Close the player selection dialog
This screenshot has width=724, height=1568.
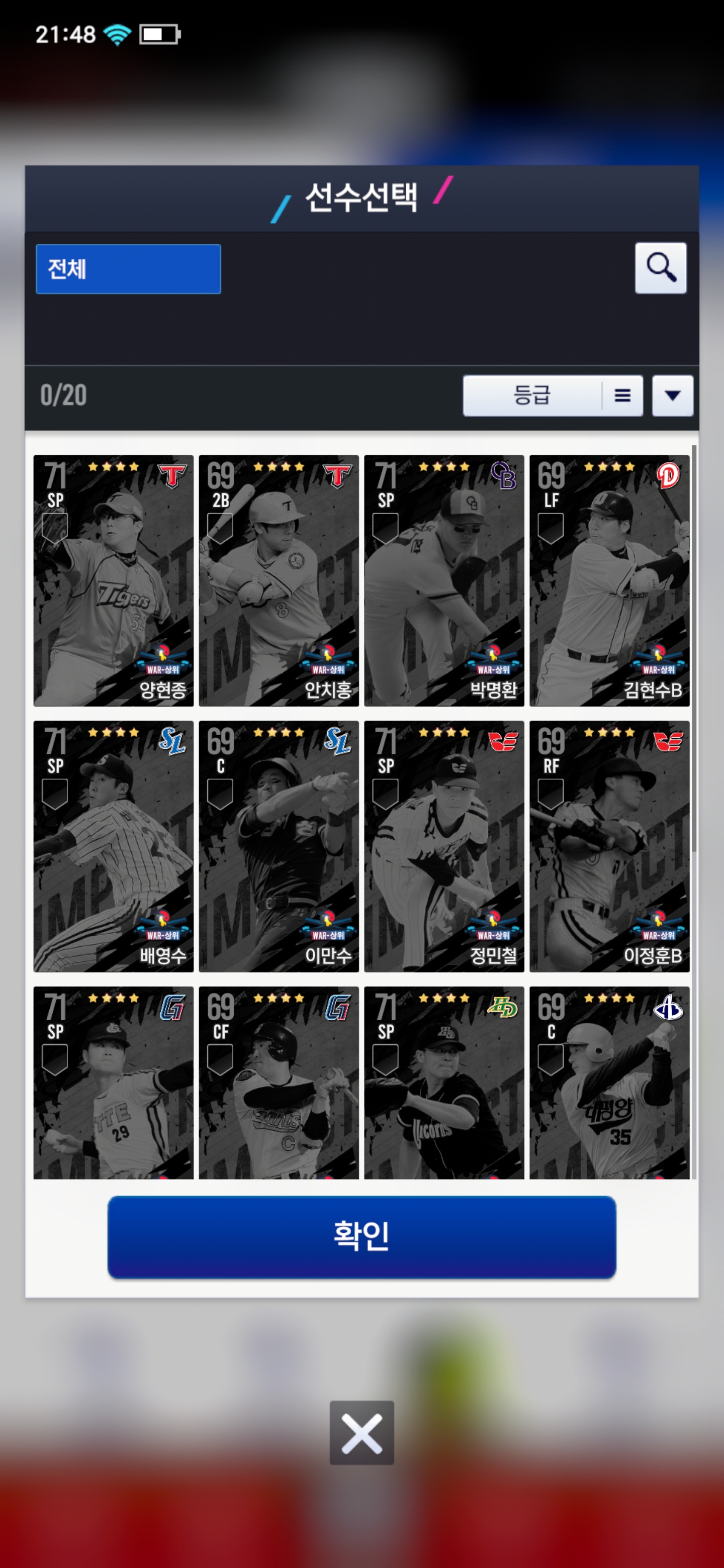tap(361, 1432)
